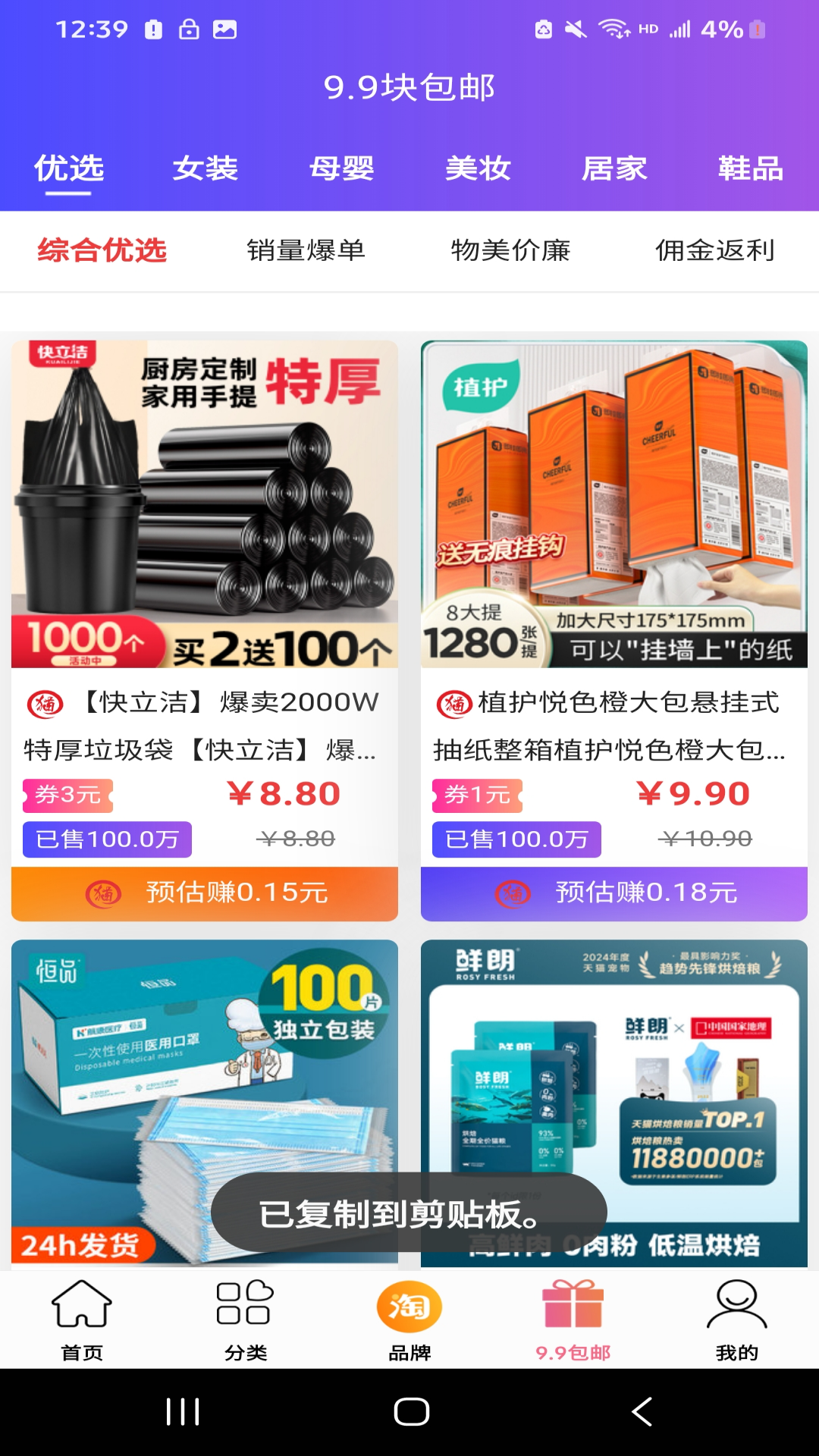This screenshot has width=819, height=1456.
Task: Select the 鞋品 category tab
Action: (x=750, y=168)
